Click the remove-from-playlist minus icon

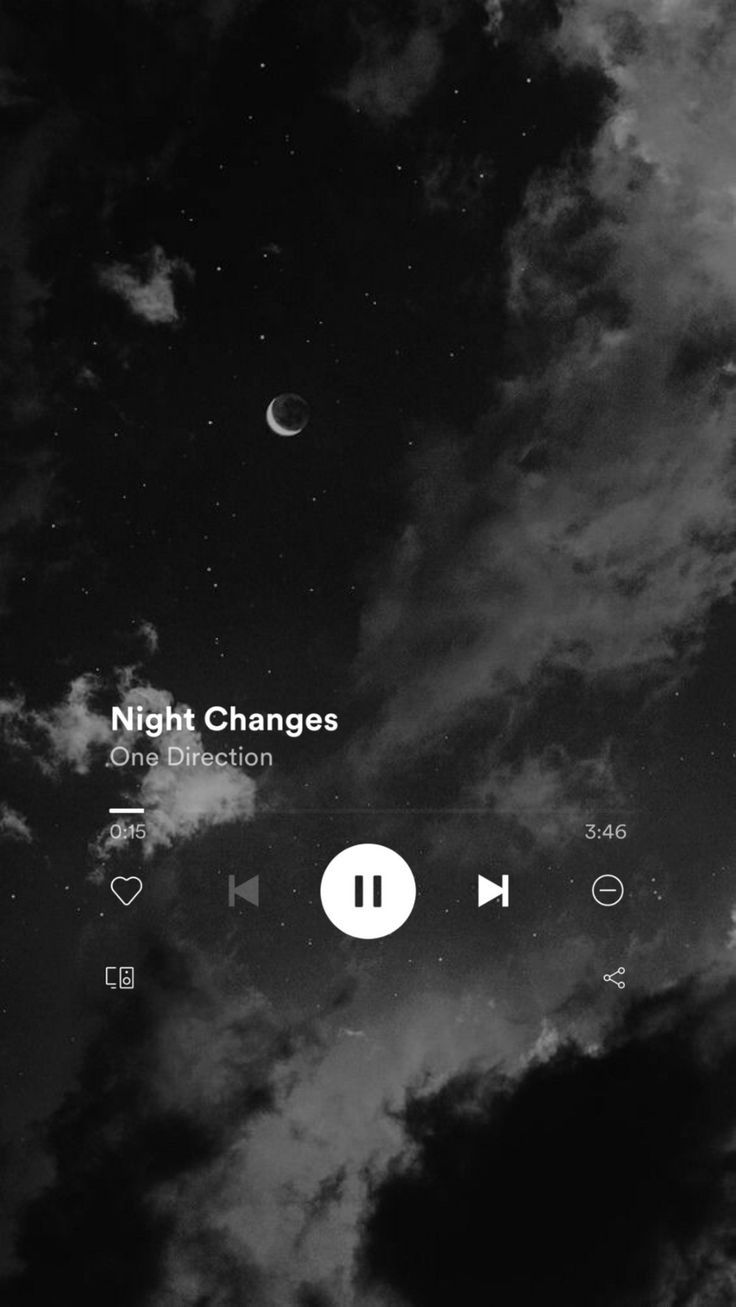coord(607,891)
